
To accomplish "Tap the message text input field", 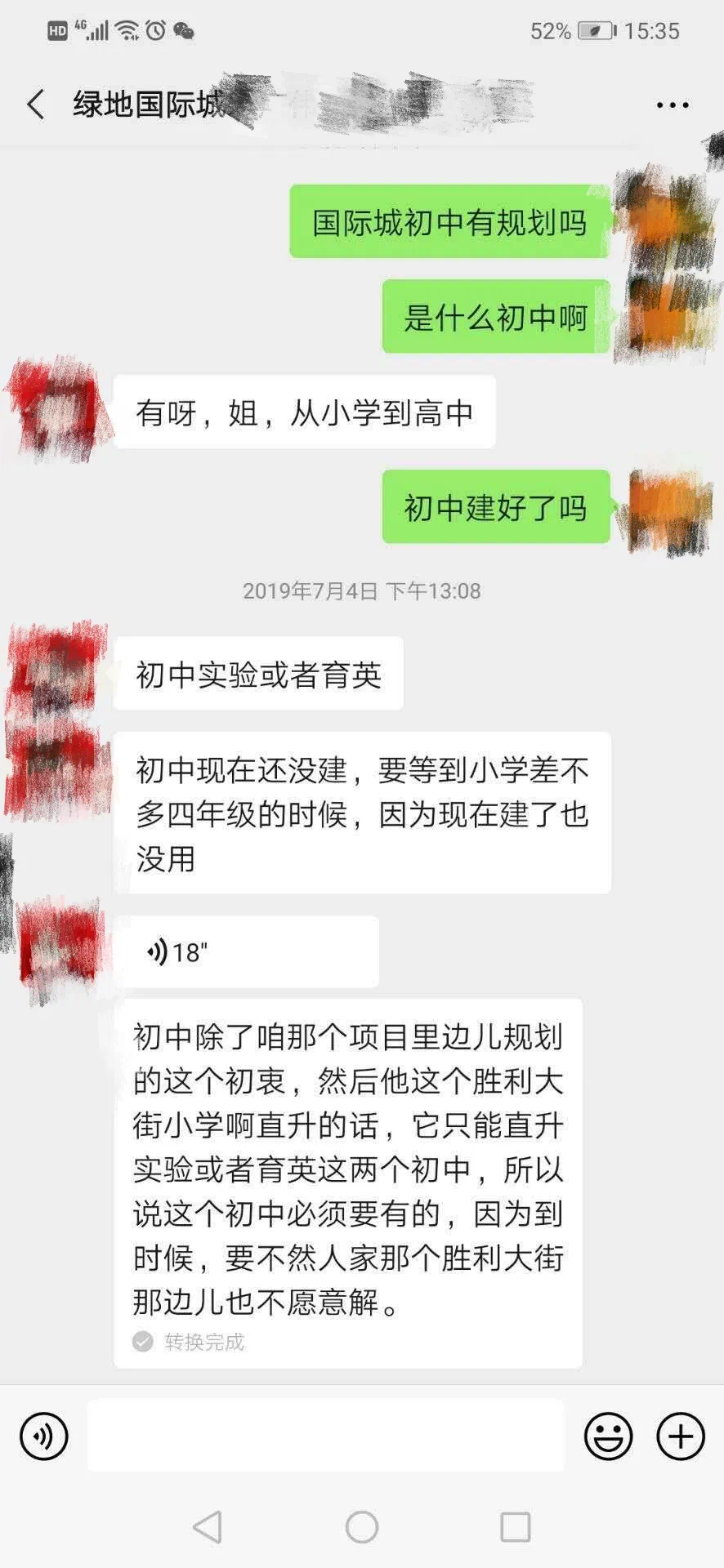I will [x=325, y=1436].
